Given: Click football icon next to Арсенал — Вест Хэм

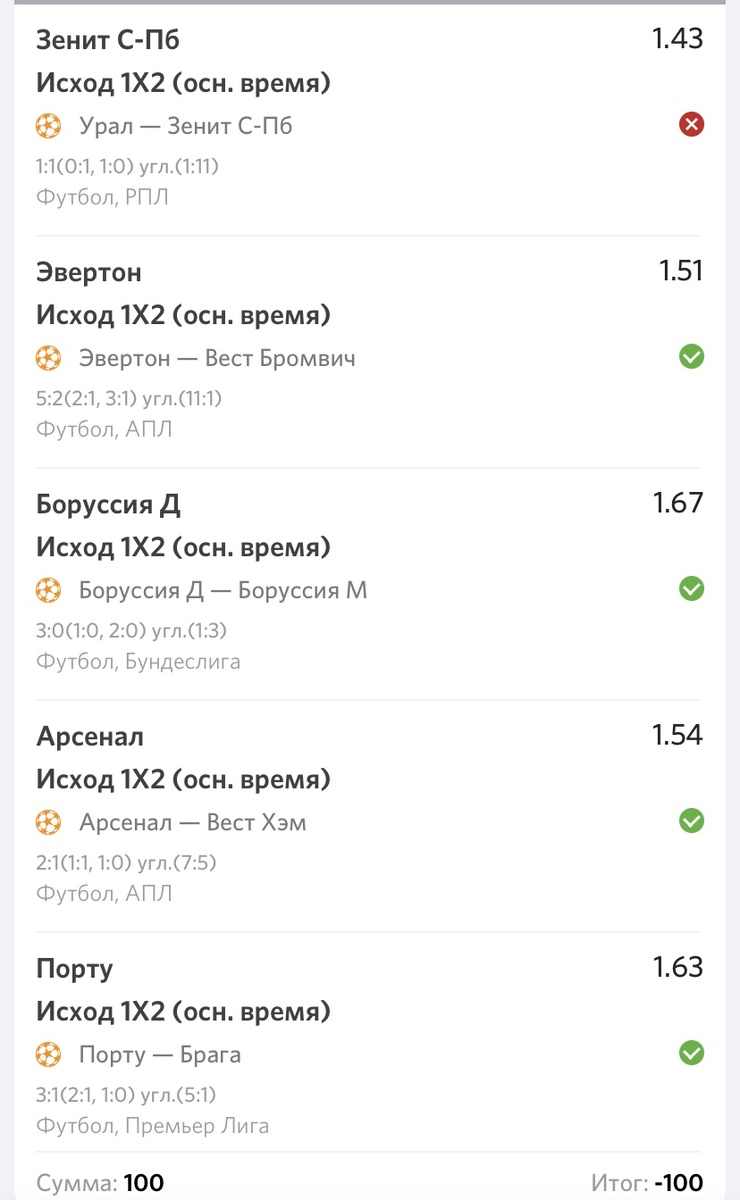Looking at the screenshot, I should [48, 821].
